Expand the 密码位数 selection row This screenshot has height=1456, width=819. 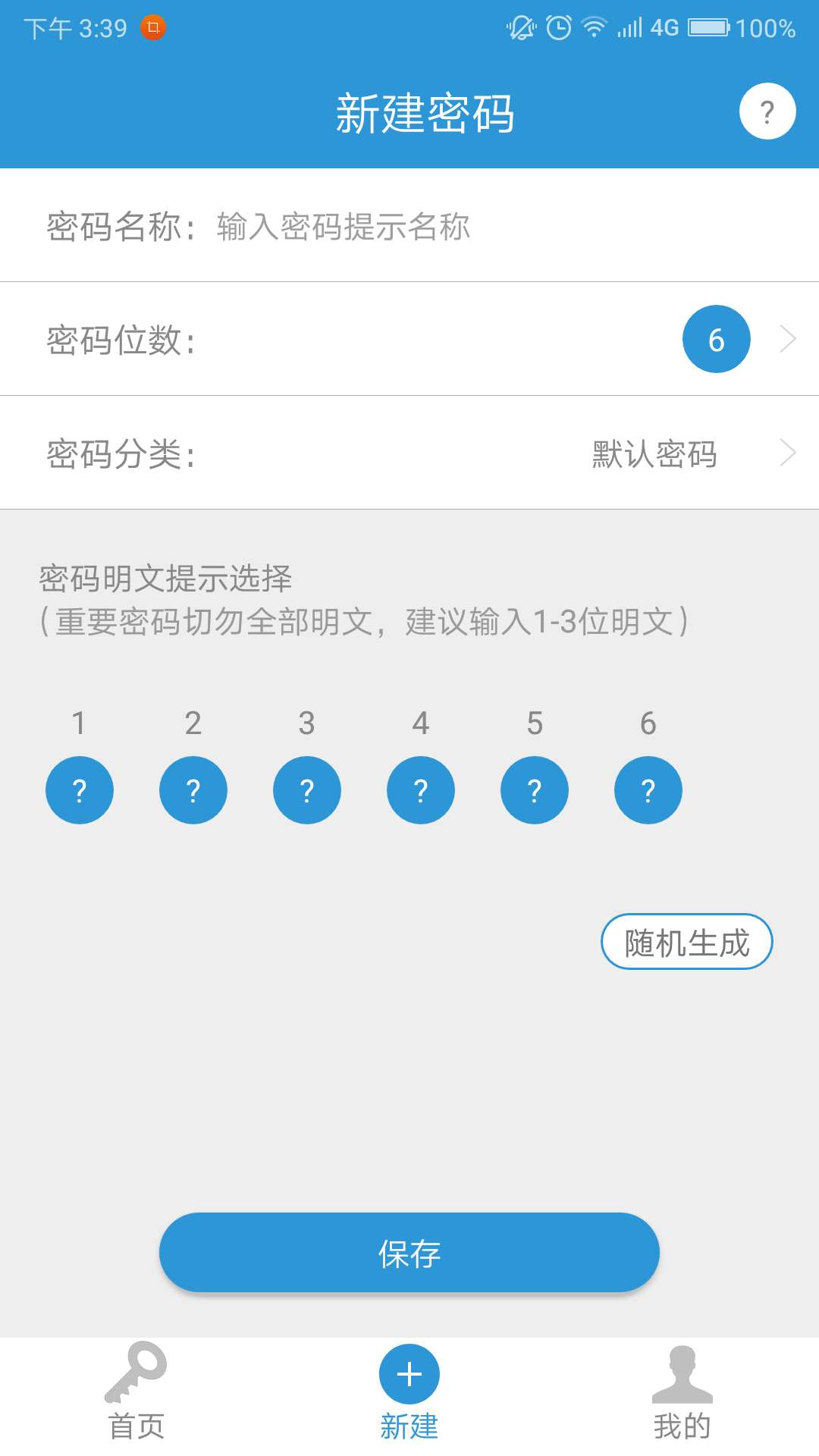(409, 339)
